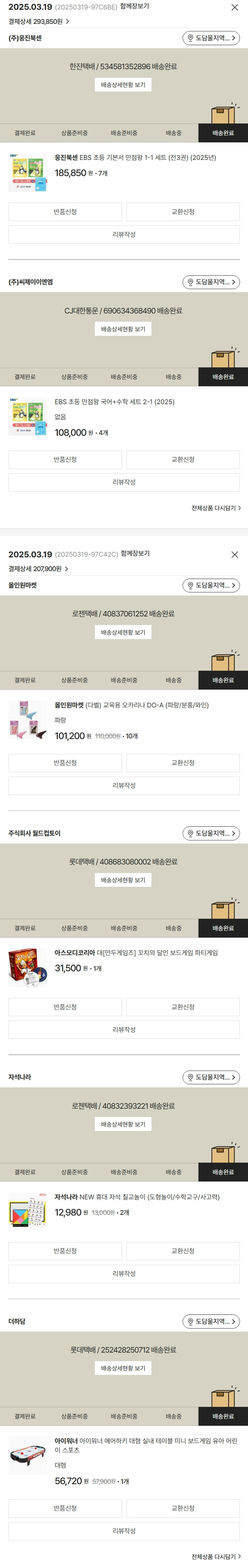
Task: Write review for 교육용 오카리나 DO-A
Action: (x=124, y=785)
